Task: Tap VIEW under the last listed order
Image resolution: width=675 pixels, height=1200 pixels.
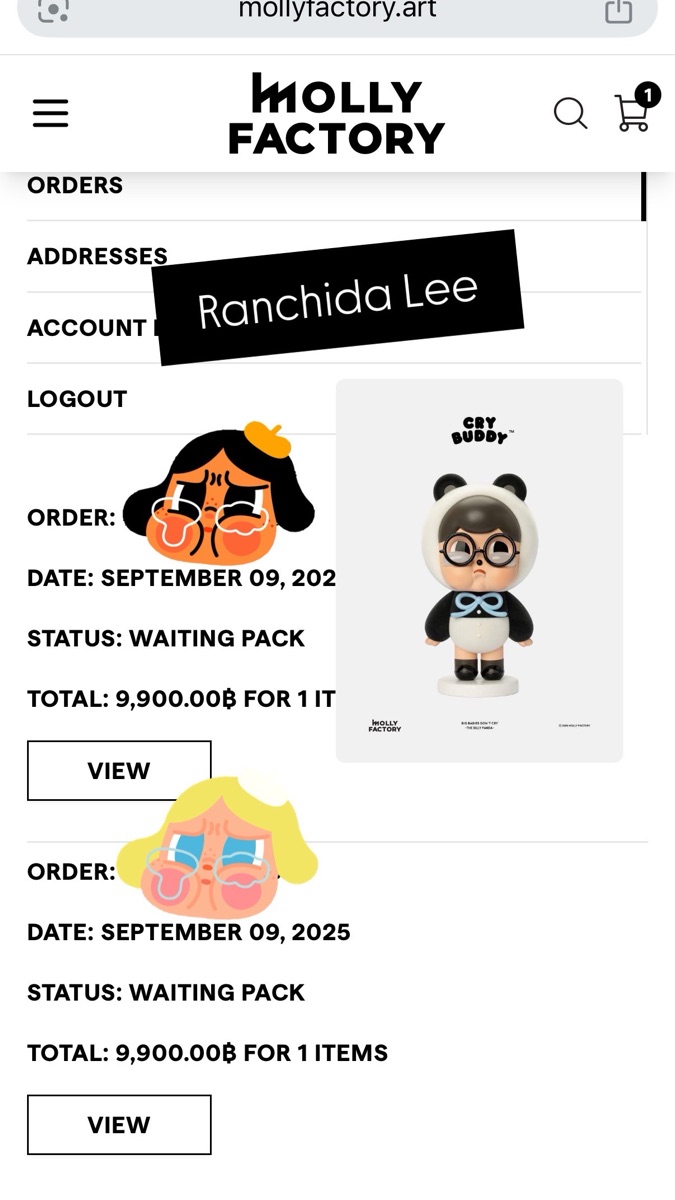Action: click(119, 1125)
